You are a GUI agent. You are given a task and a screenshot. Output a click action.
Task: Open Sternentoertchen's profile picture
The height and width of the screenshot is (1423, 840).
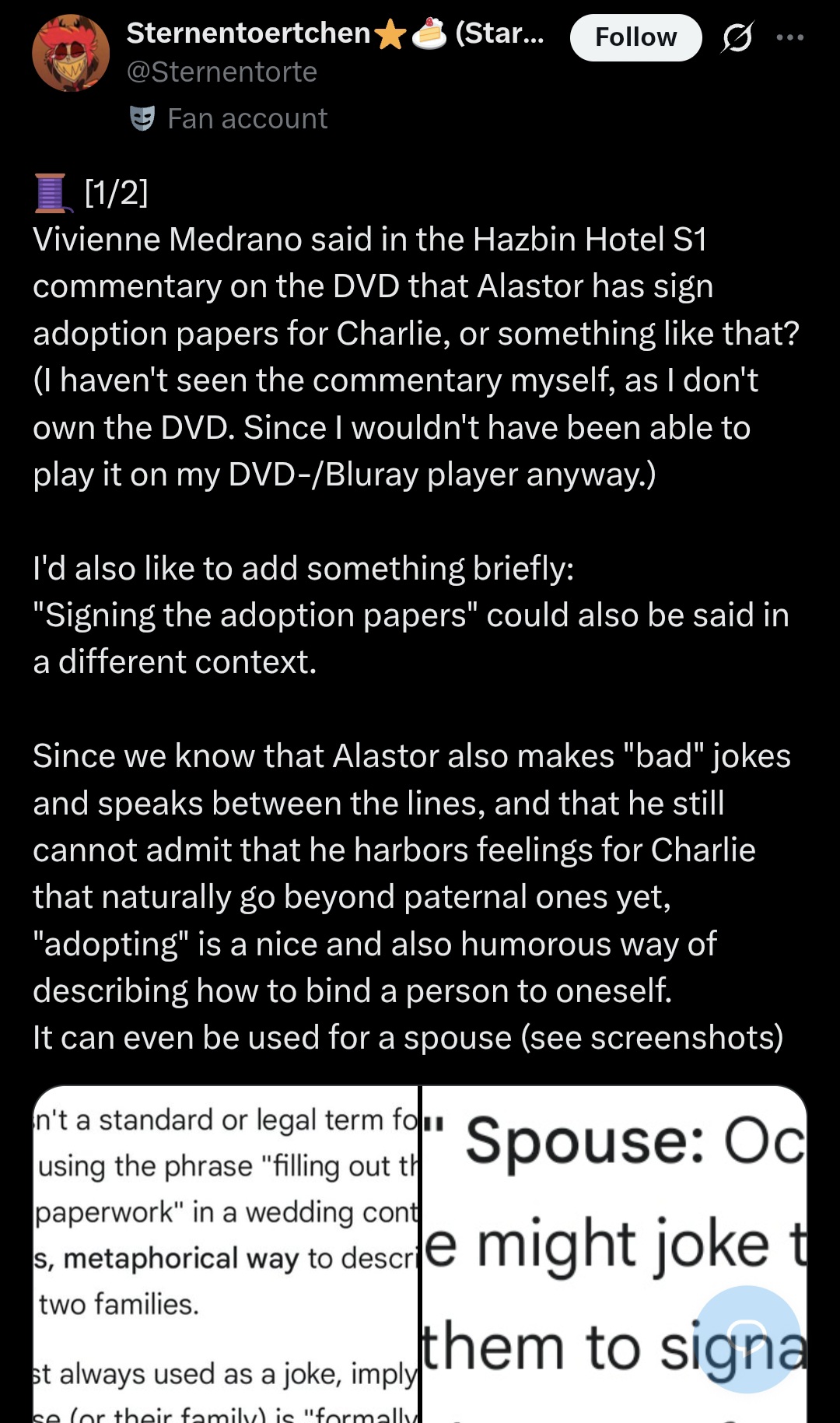(71, 53)
